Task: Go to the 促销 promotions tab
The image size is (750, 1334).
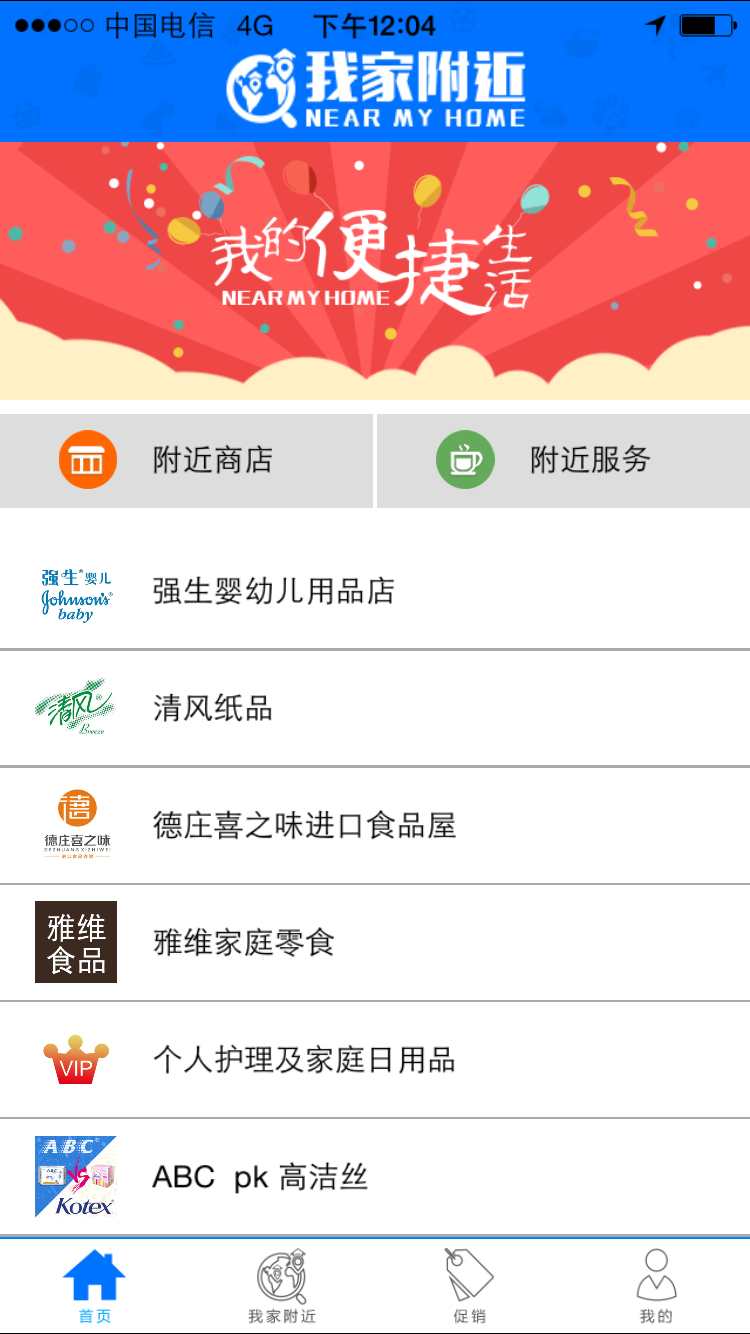Action: [469, 1286]
